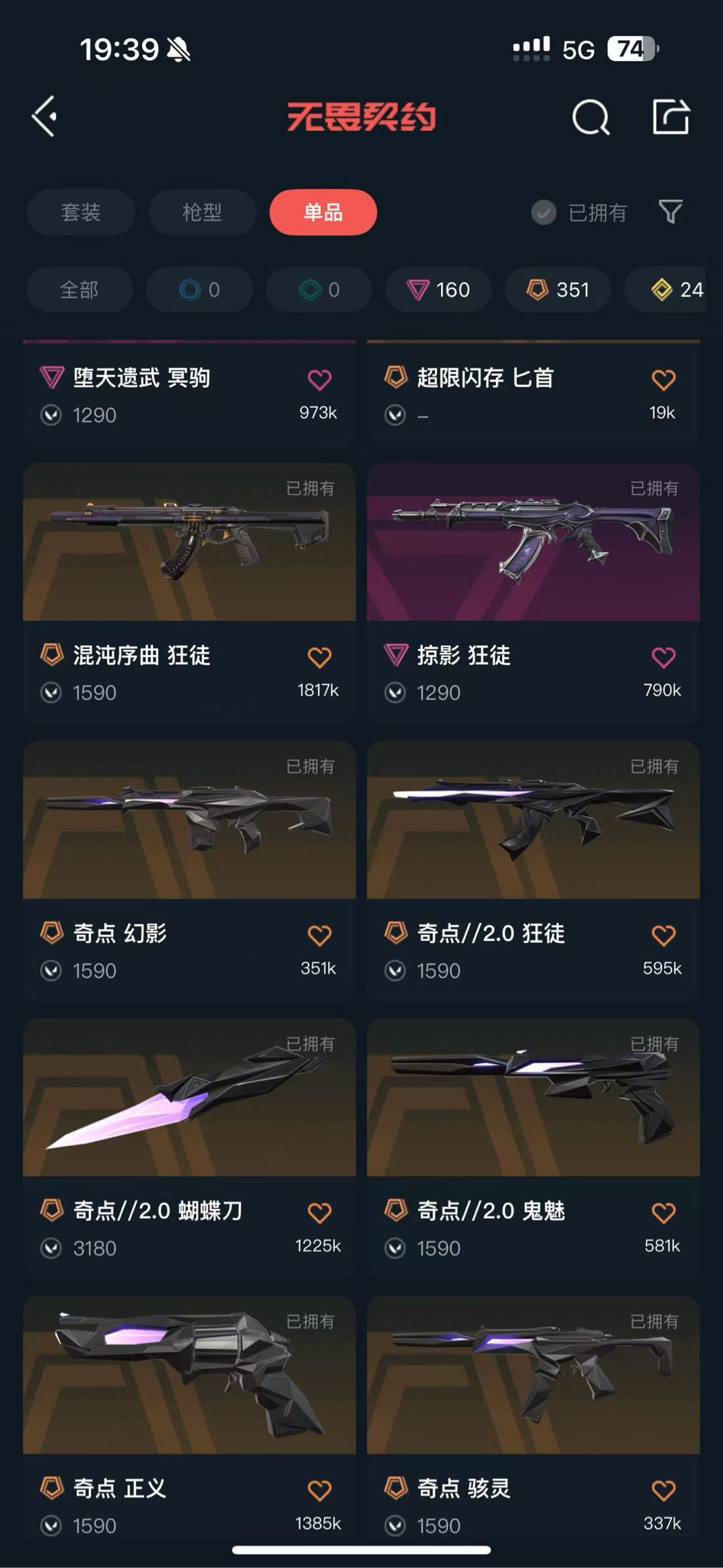Like the 堕天遗武 冥驹 skin
723x1568 pixels.
point(319,380)
